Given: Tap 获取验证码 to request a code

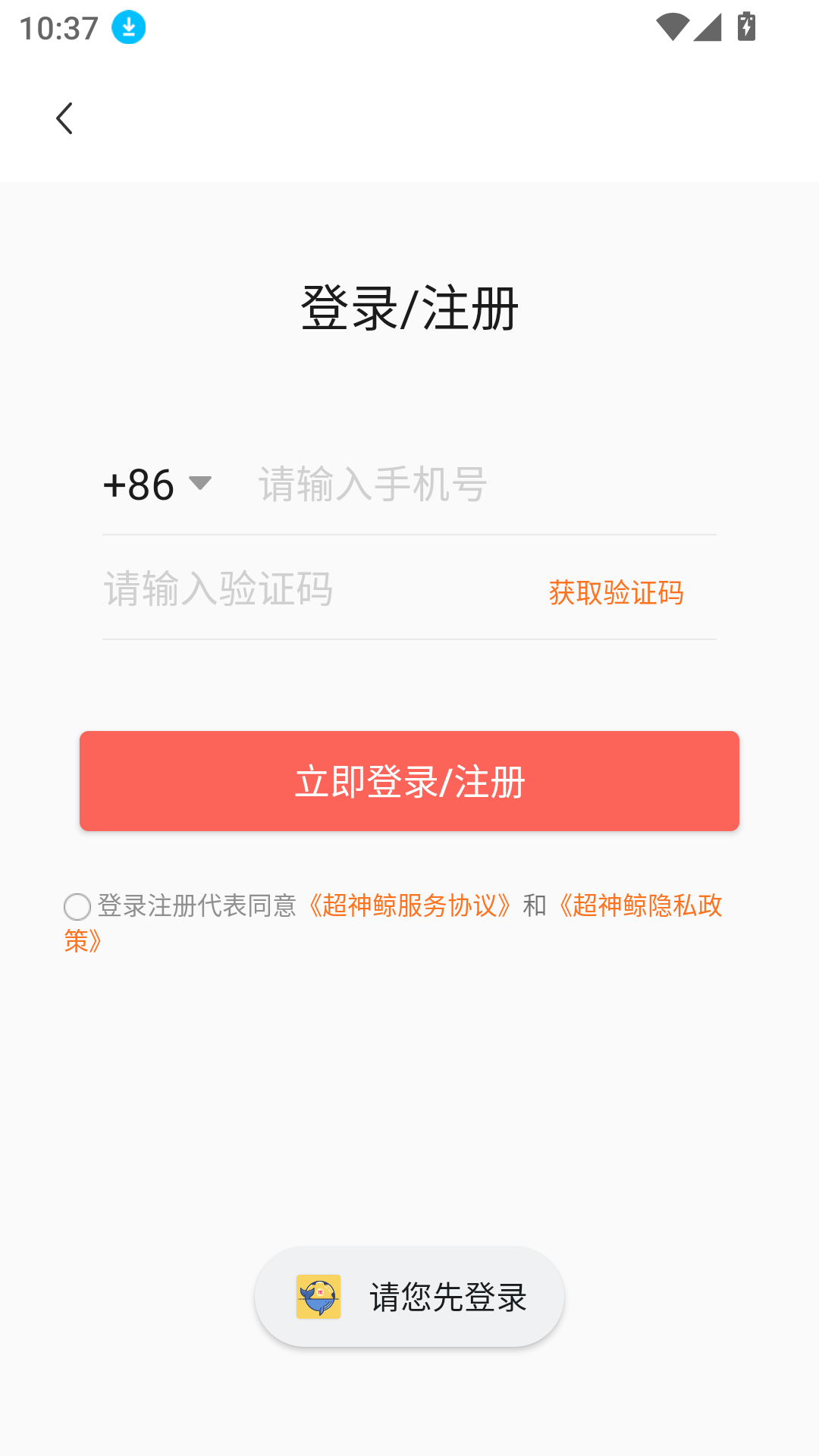Looking at the screenshot, I should (x=616, y=592).
